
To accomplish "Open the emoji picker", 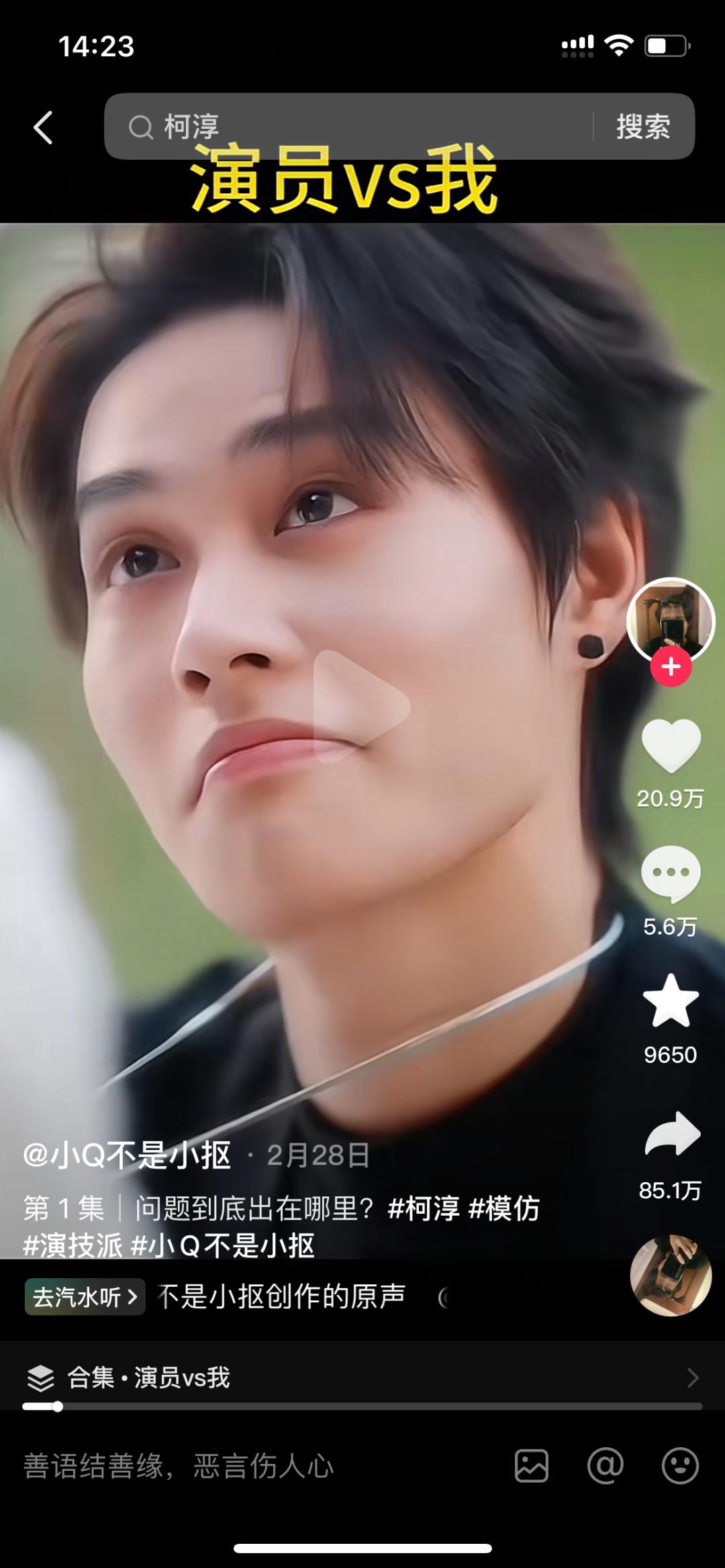I will 680,1466.
